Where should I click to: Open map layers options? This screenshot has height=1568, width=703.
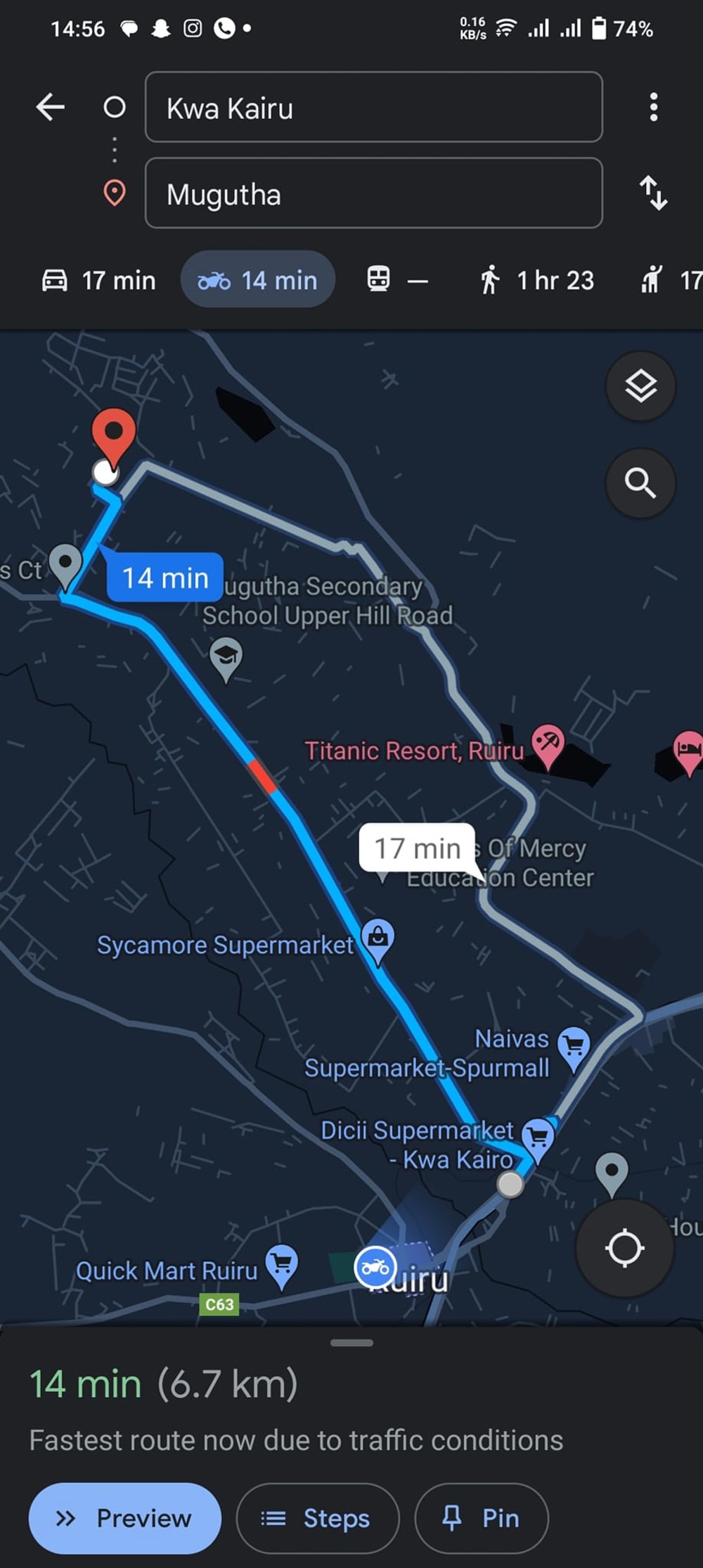pyautogui.click(x=640, y=386)
